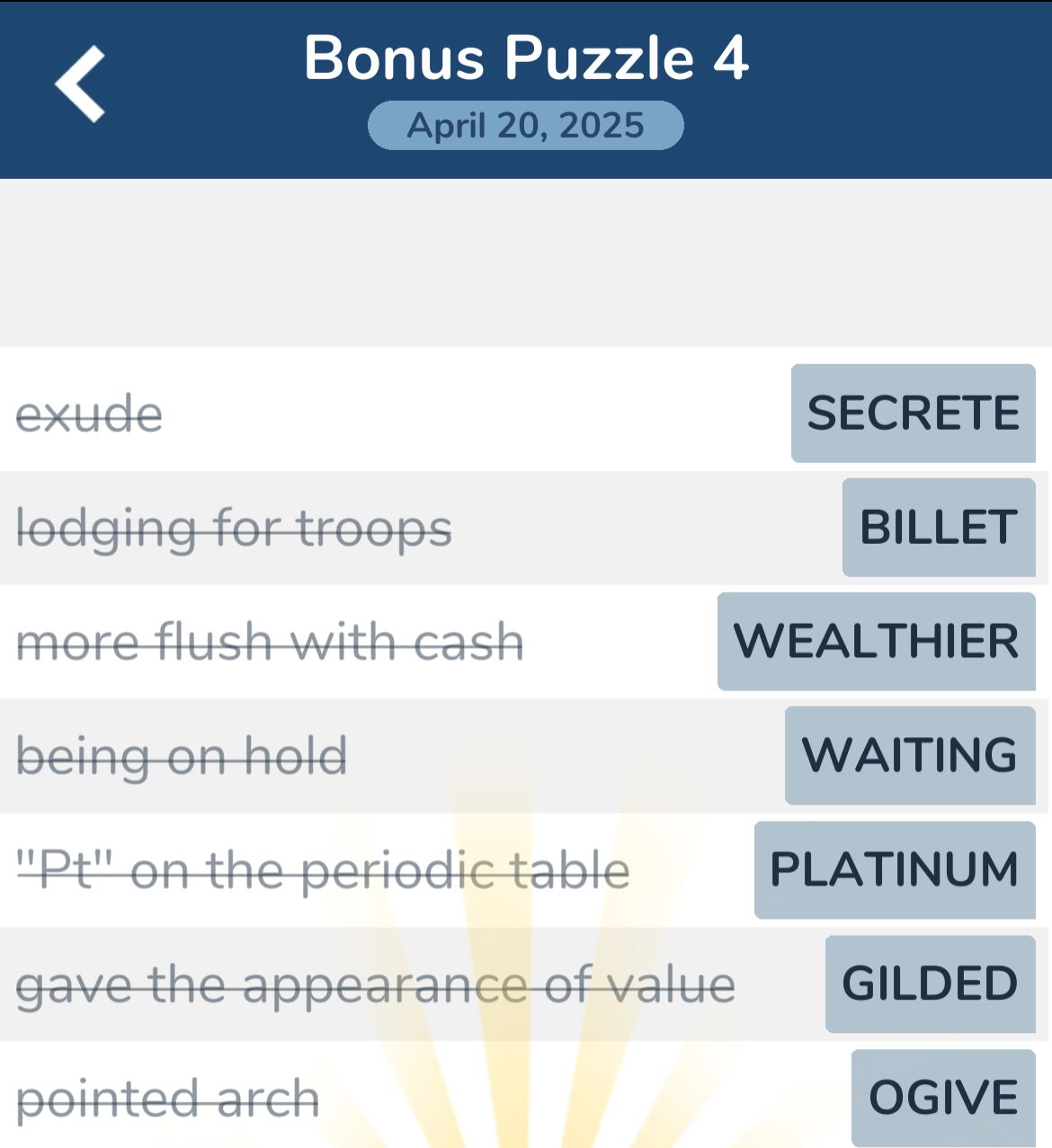The height and width of the screenshot is (1148, 1052).
Task: Select the WAITING answer tile
Action: point(909,755)
